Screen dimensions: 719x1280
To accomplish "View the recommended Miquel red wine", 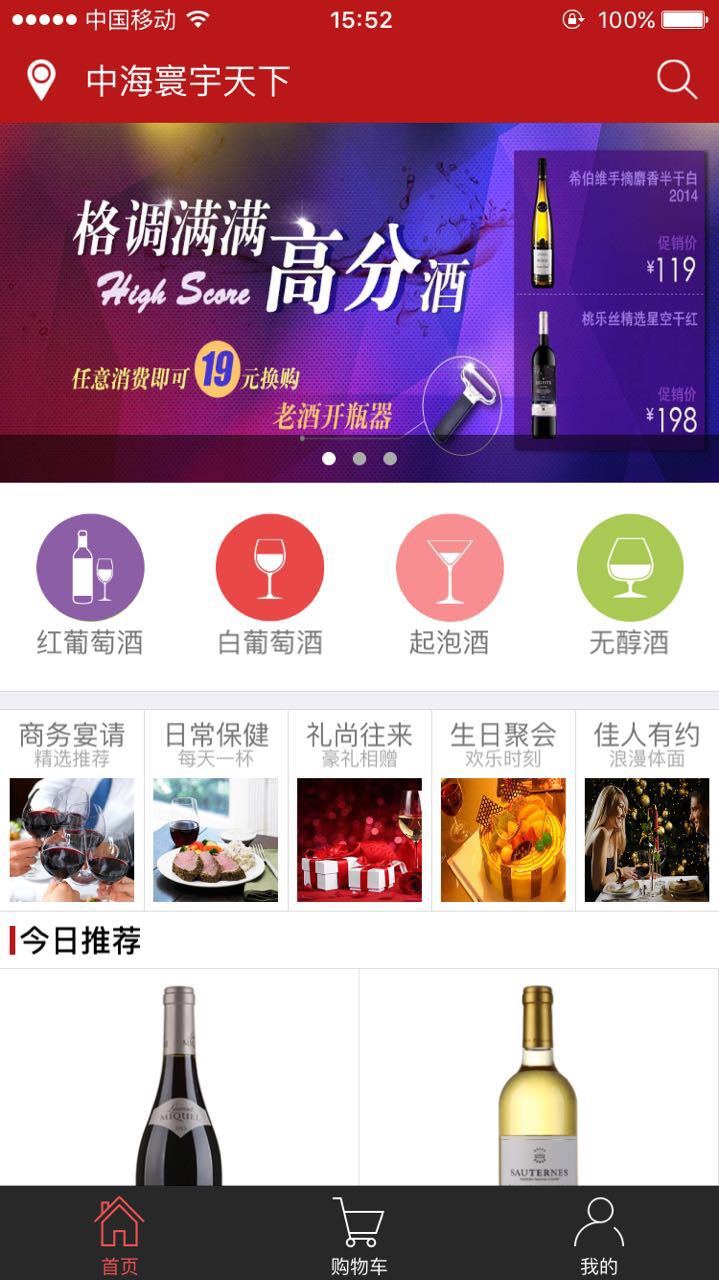I will [x=179, y=1078].
